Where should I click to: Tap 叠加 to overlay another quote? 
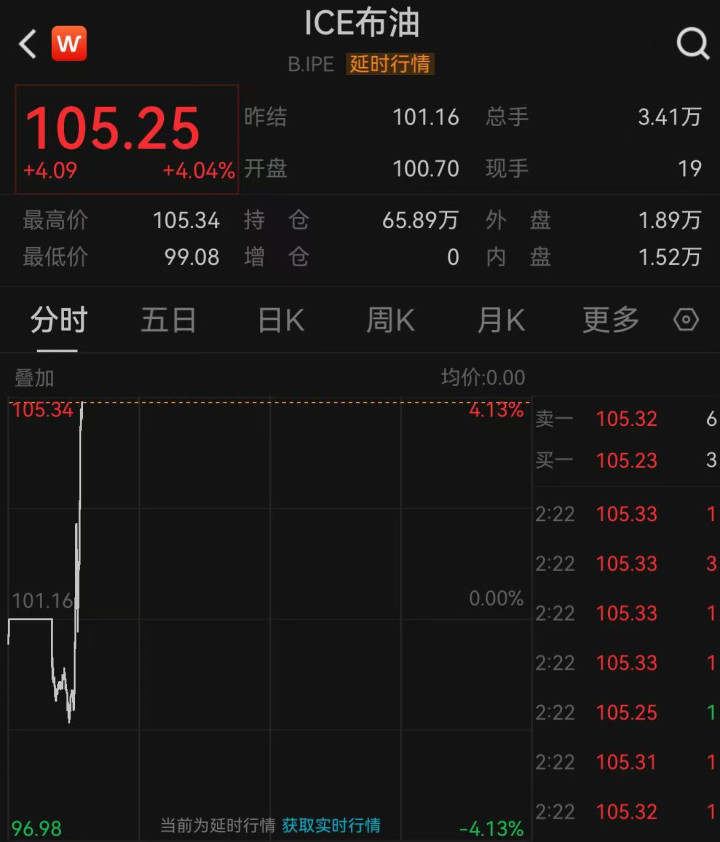pos(34,378)
